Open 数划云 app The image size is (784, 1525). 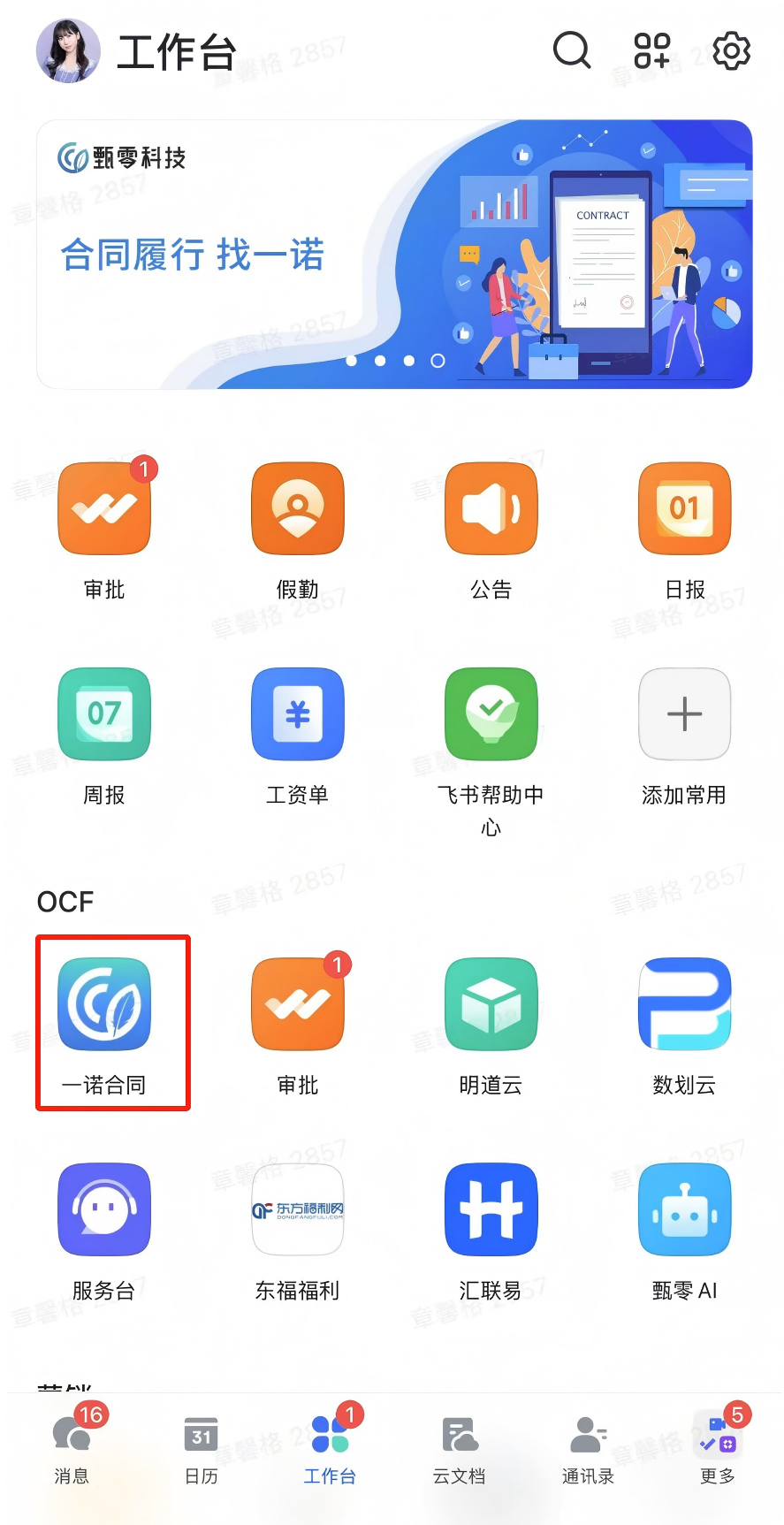coord(684,1004)
